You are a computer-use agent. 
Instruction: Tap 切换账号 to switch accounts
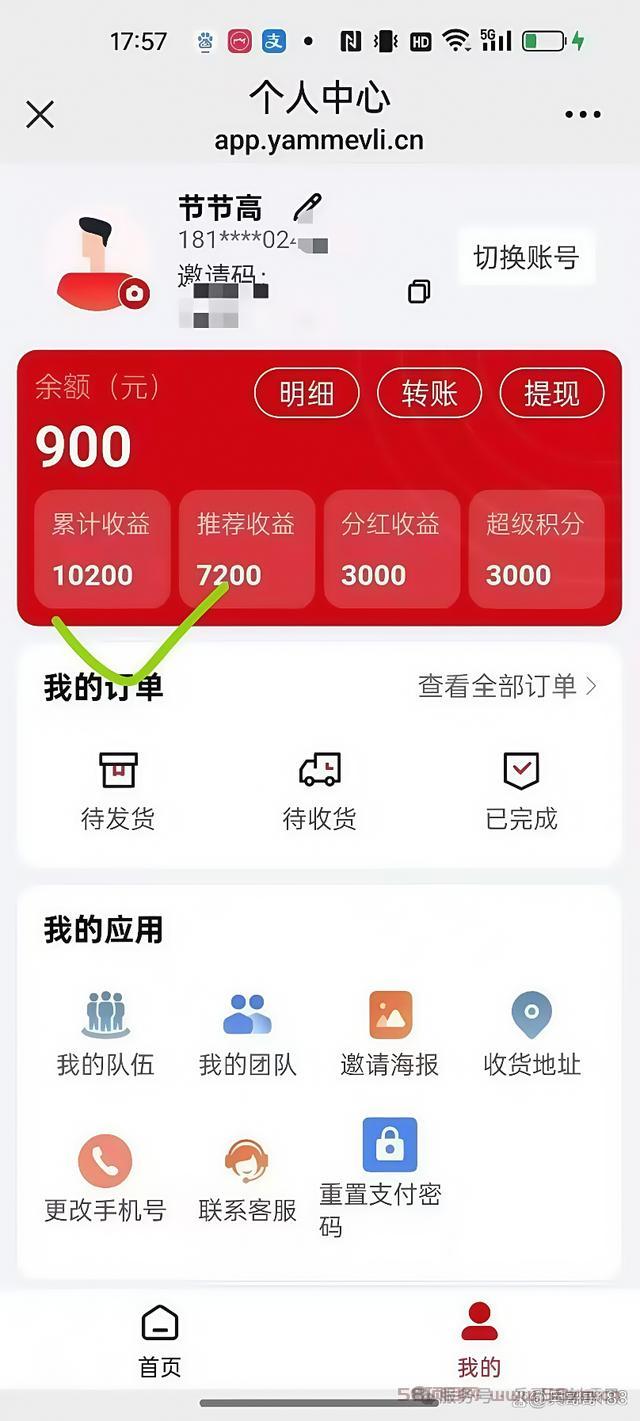tap(526, 257)
